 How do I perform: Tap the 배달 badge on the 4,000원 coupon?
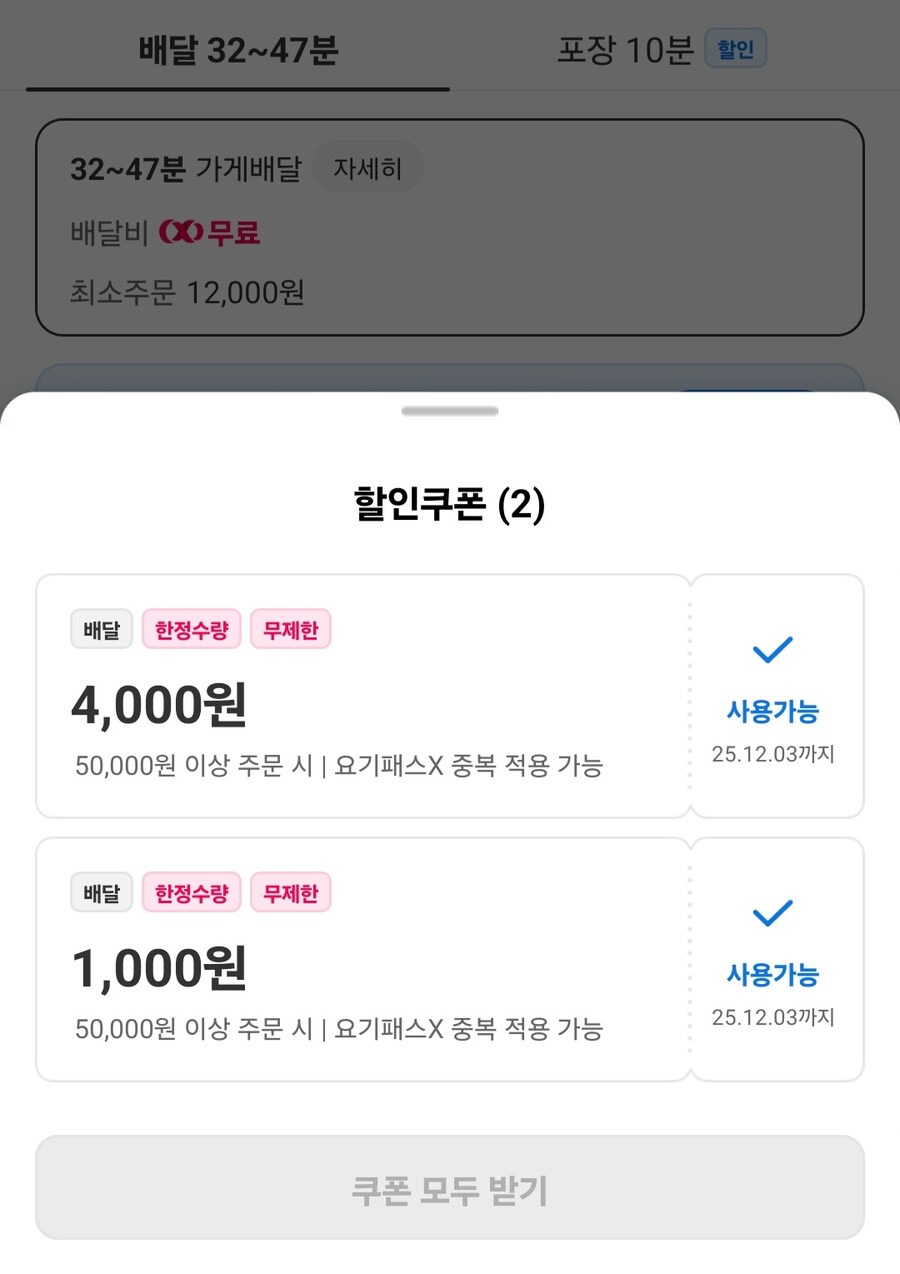tap(101, 629)
